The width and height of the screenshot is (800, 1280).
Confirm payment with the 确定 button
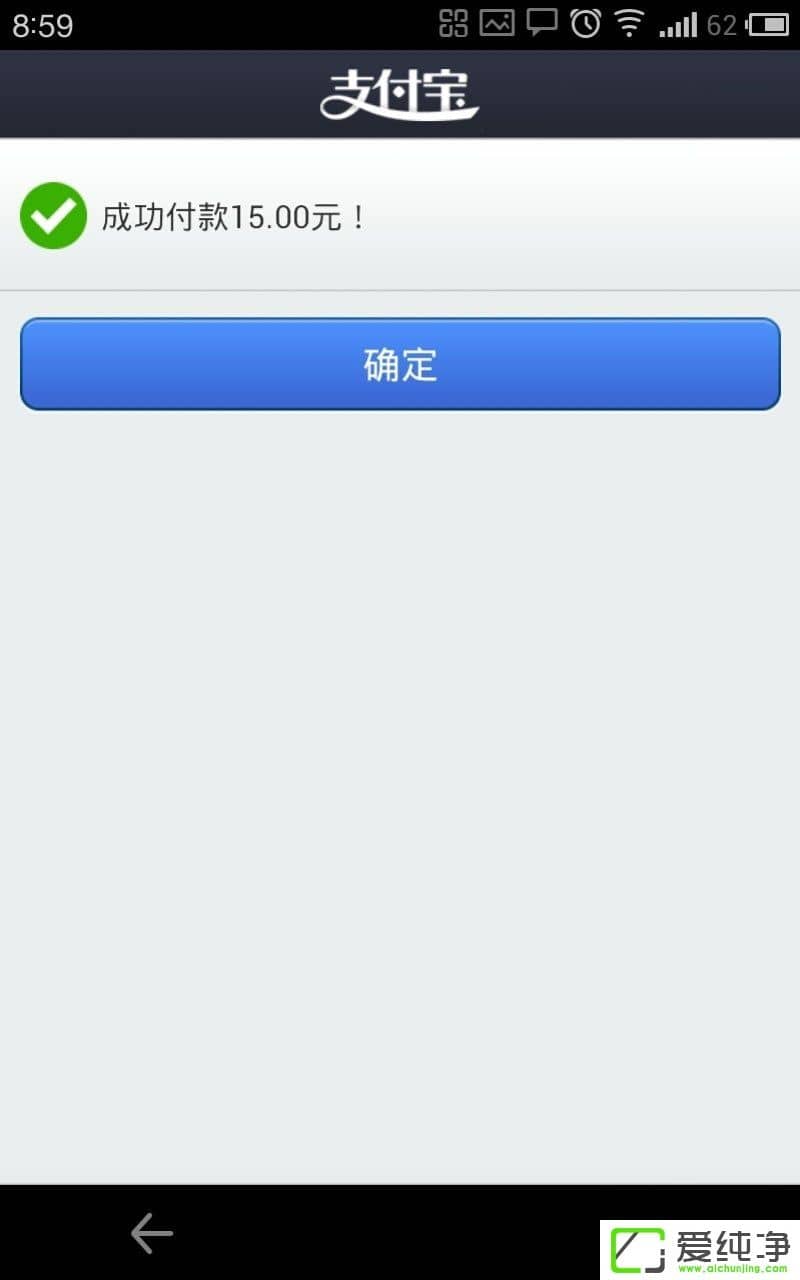[x=400, y=364]
